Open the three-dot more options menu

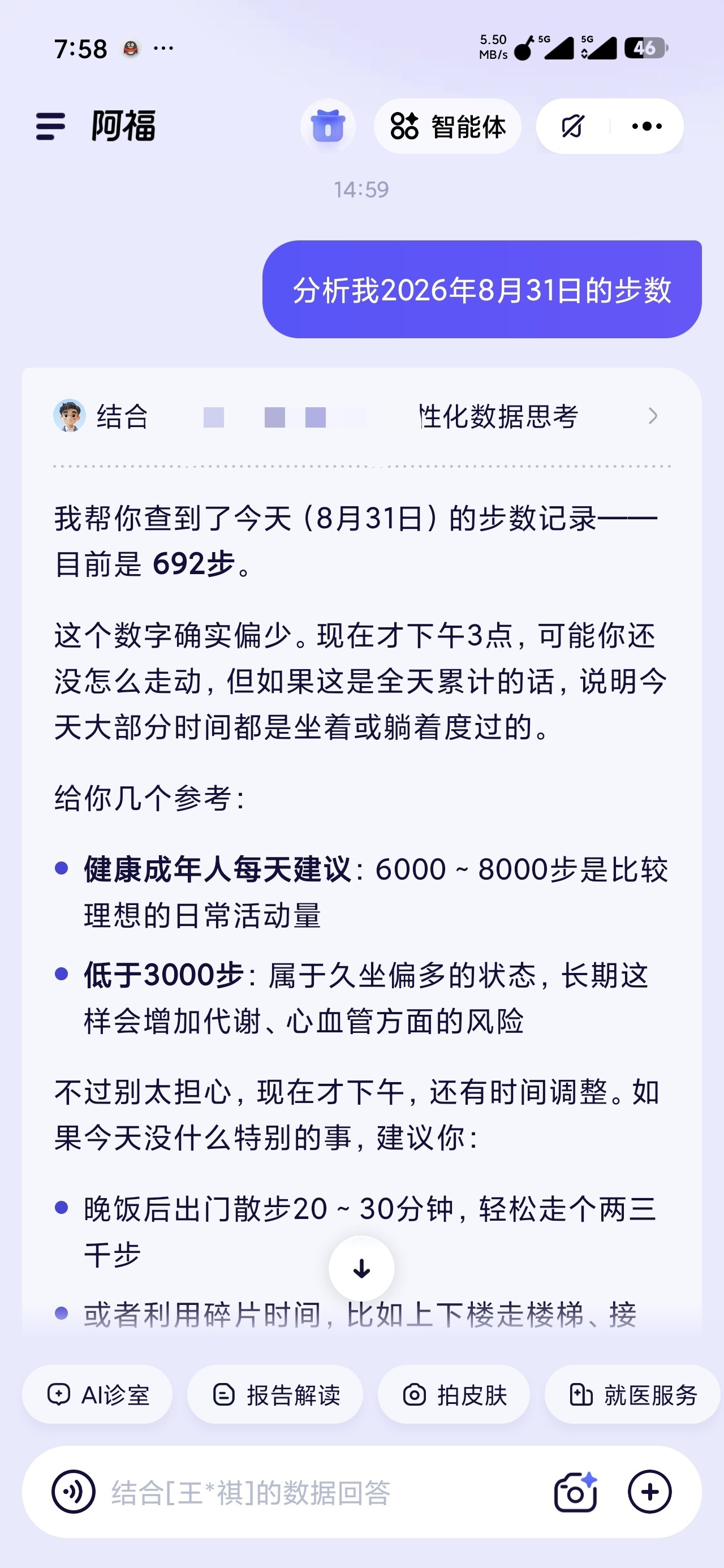(647, 126)
